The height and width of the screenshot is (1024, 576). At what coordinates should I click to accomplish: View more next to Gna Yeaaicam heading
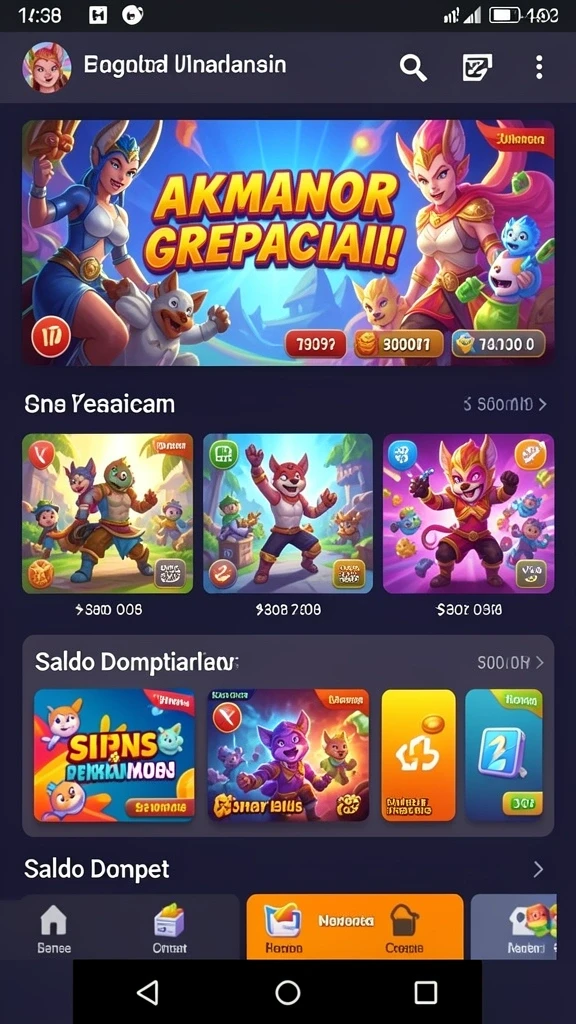coord(505,404)
